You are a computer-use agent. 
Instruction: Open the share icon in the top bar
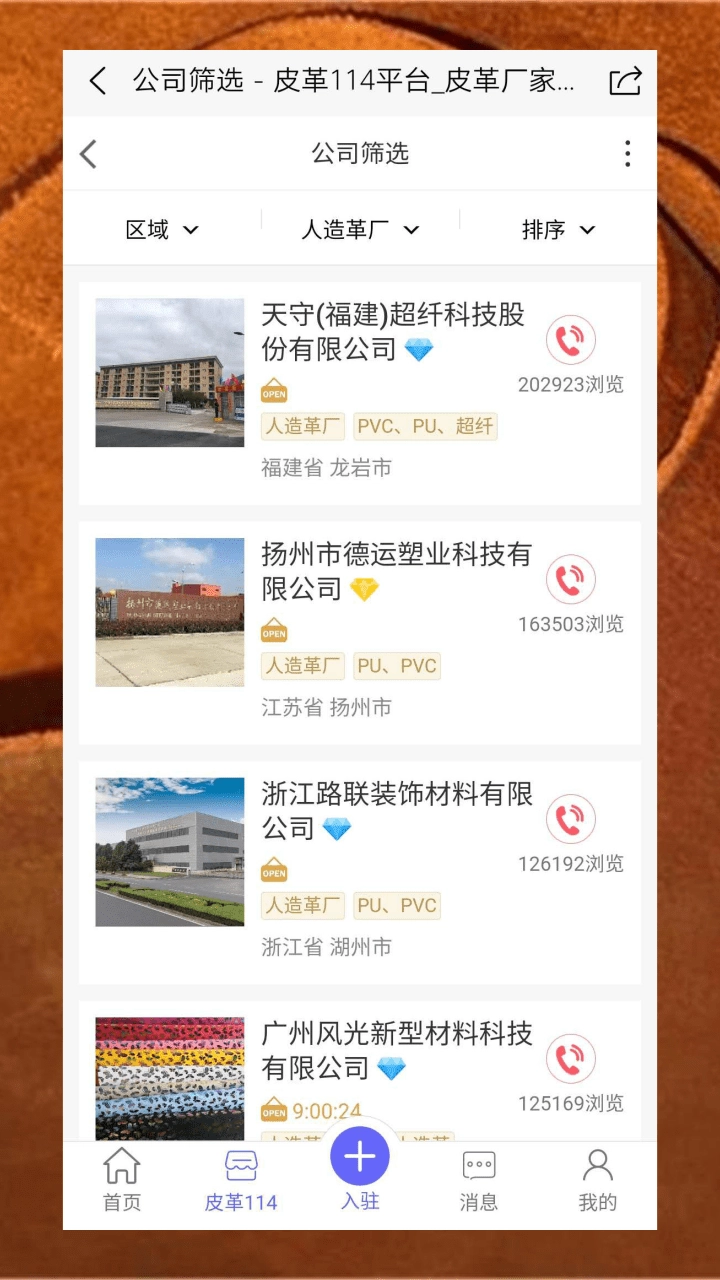click(624, 82)
